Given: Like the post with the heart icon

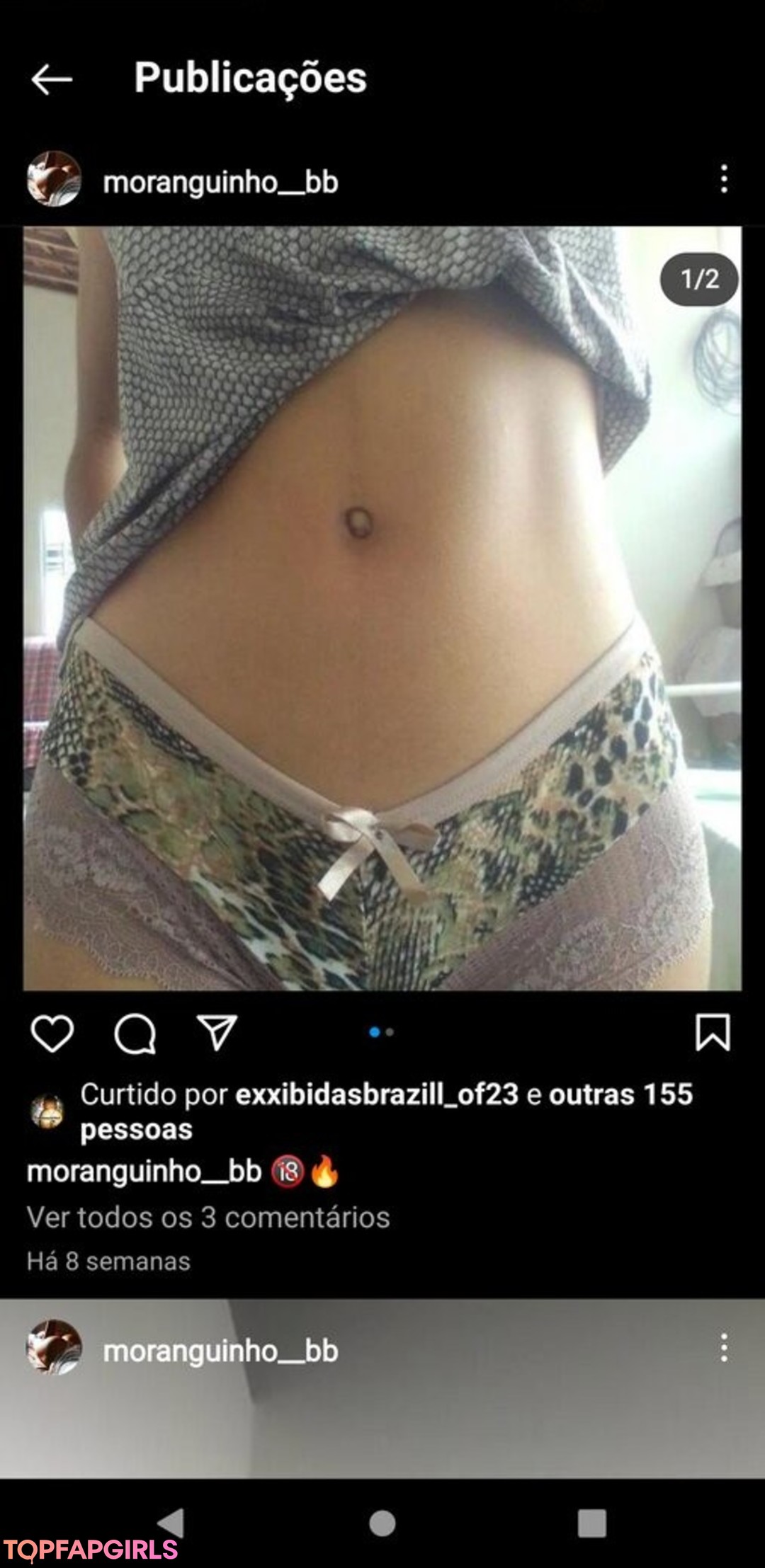Looking at the screenshot, I should click(x=52, y=1033).
